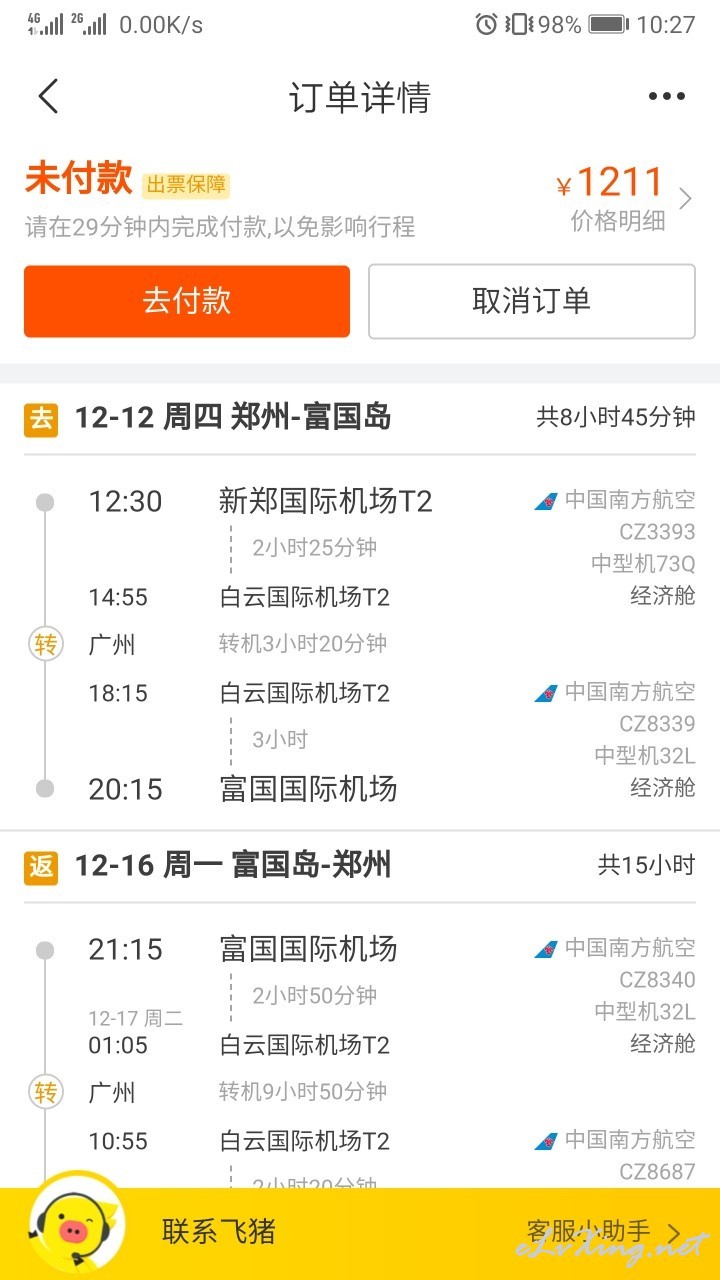Contact Fliggy via 联系飞猪 bar

click(x=218, y=1231)
